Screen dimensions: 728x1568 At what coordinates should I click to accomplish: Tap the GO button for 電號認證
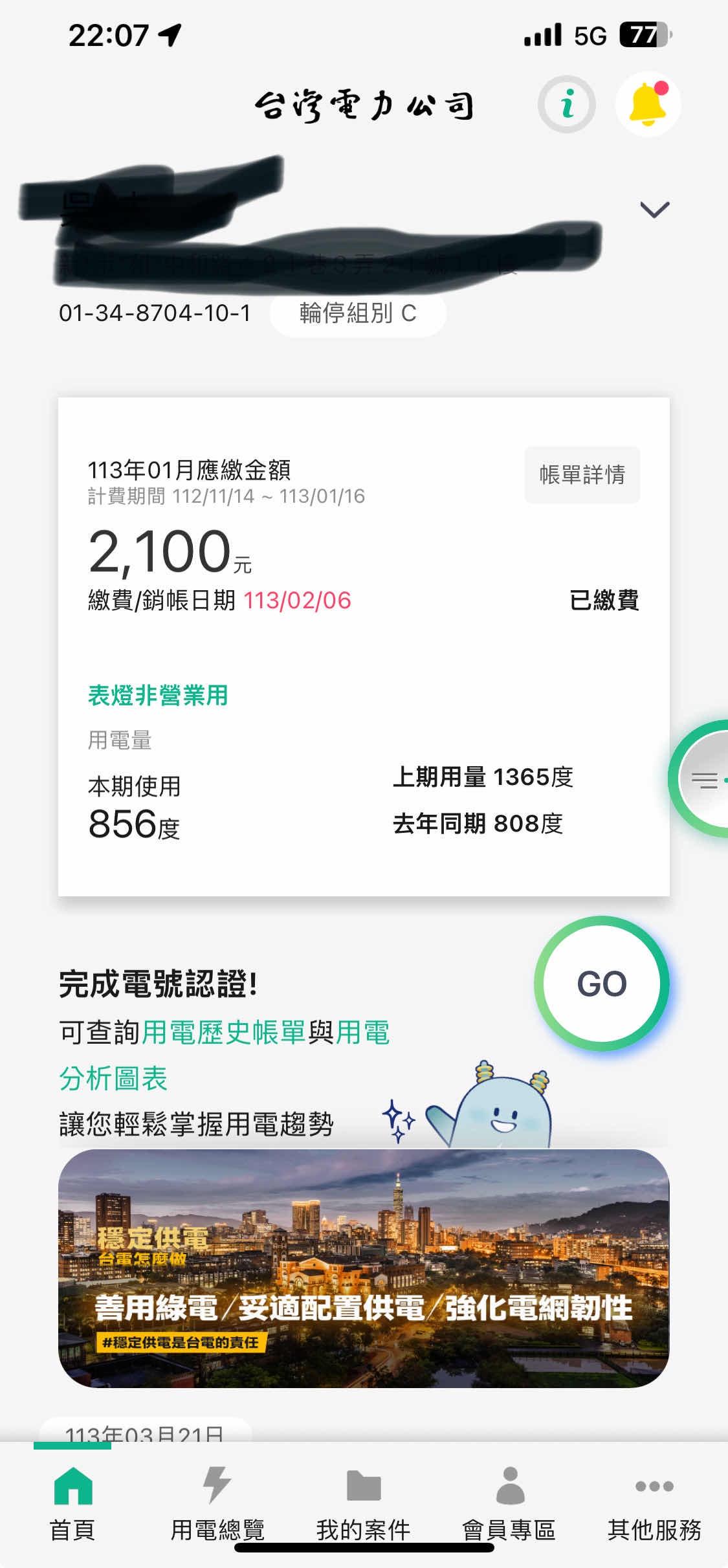pyautogui.click(x=602, y=984)
